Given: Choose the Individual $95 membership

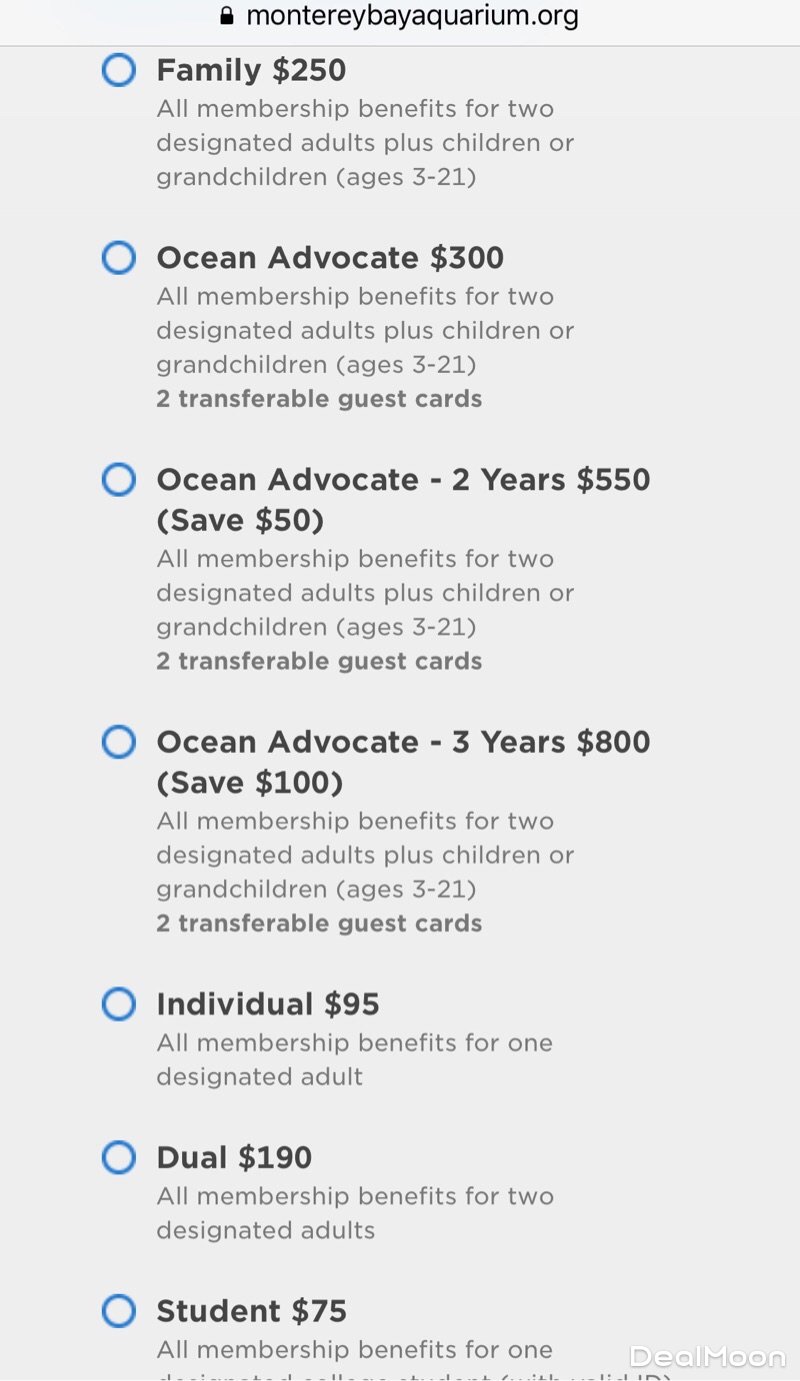Looking at the screenshot, I should [119, 1004].
